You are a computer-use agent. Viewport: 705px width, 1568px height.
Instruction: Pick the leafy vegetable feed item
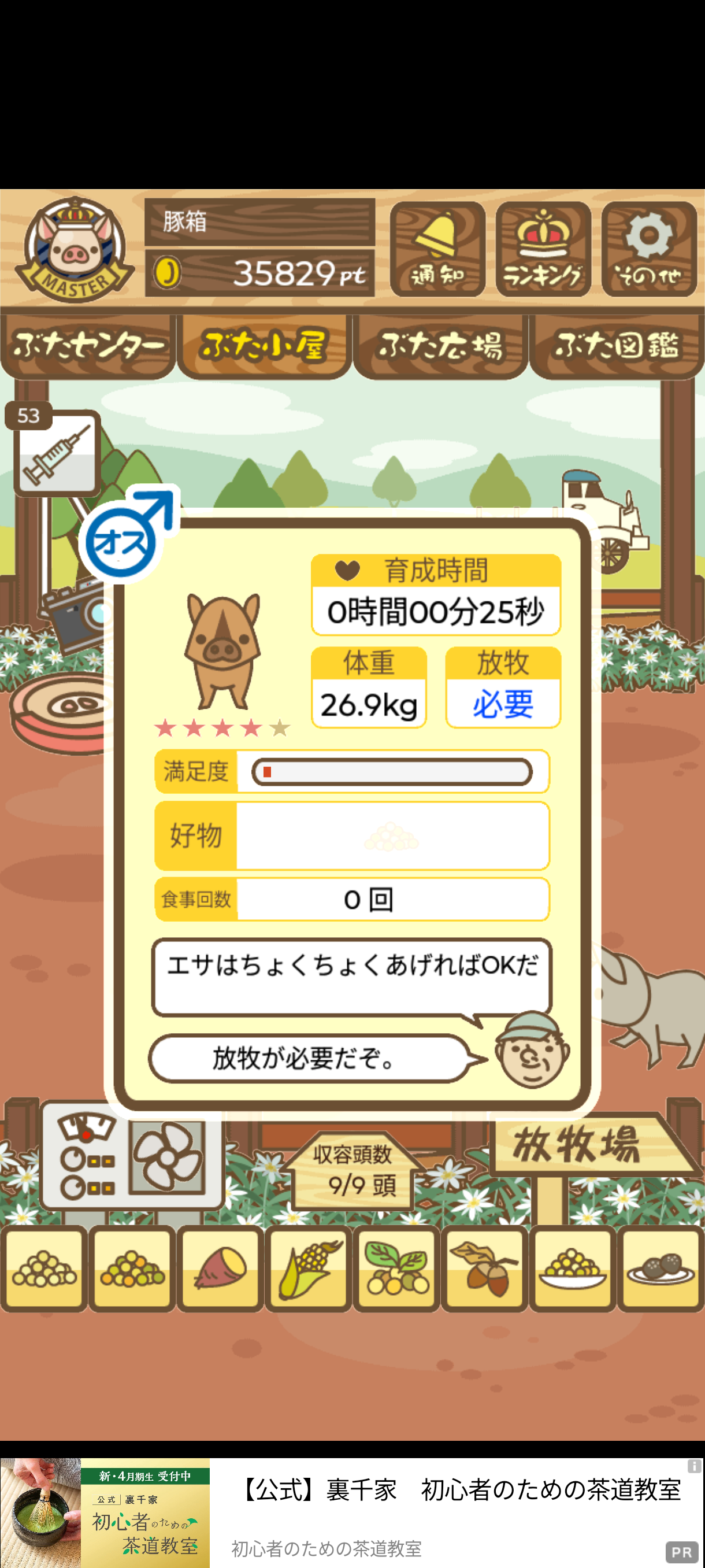[x=396, y=1269]
